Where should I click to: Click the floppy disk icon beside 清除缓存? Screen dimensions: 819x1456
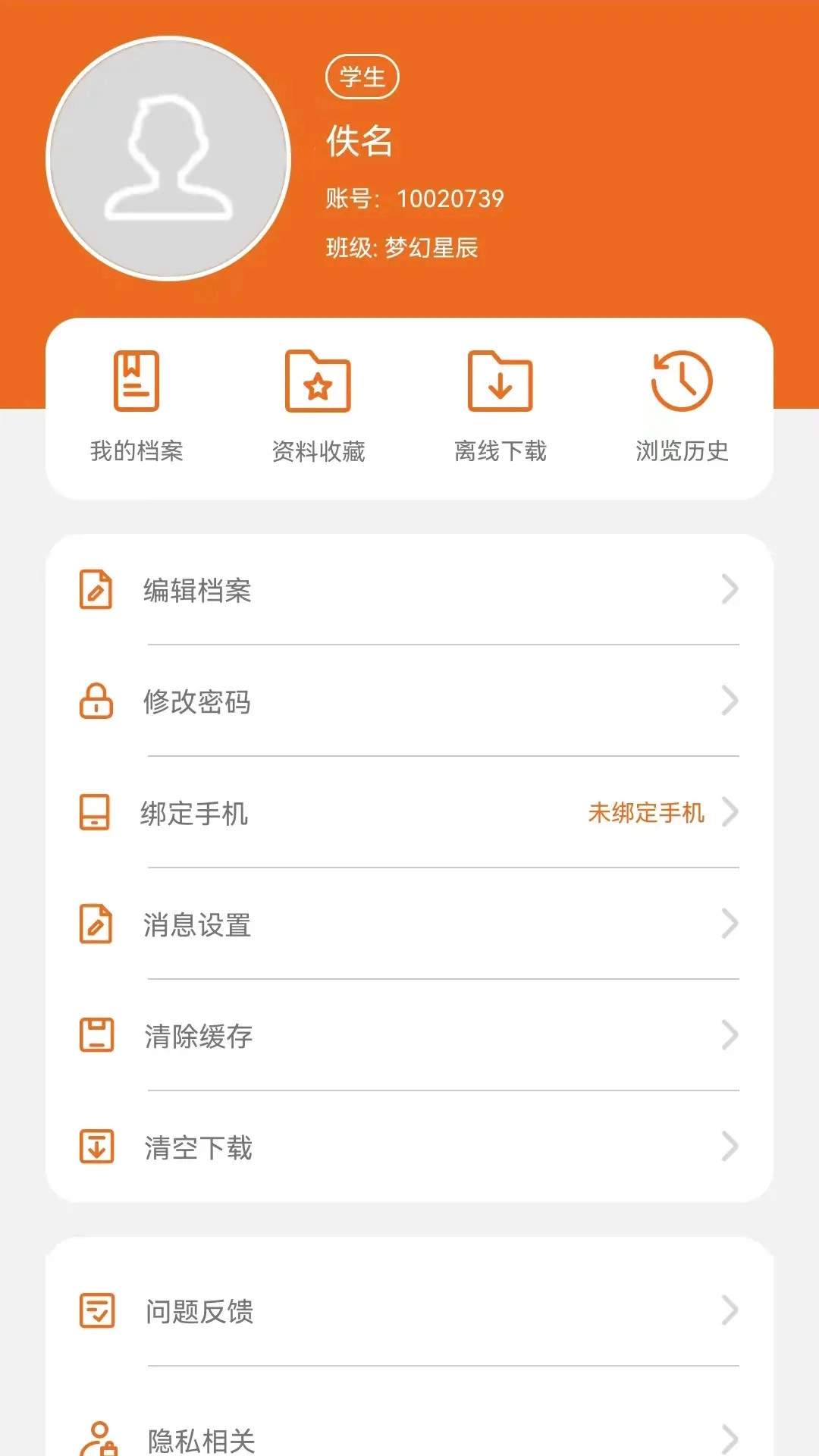click(96, 1037)
